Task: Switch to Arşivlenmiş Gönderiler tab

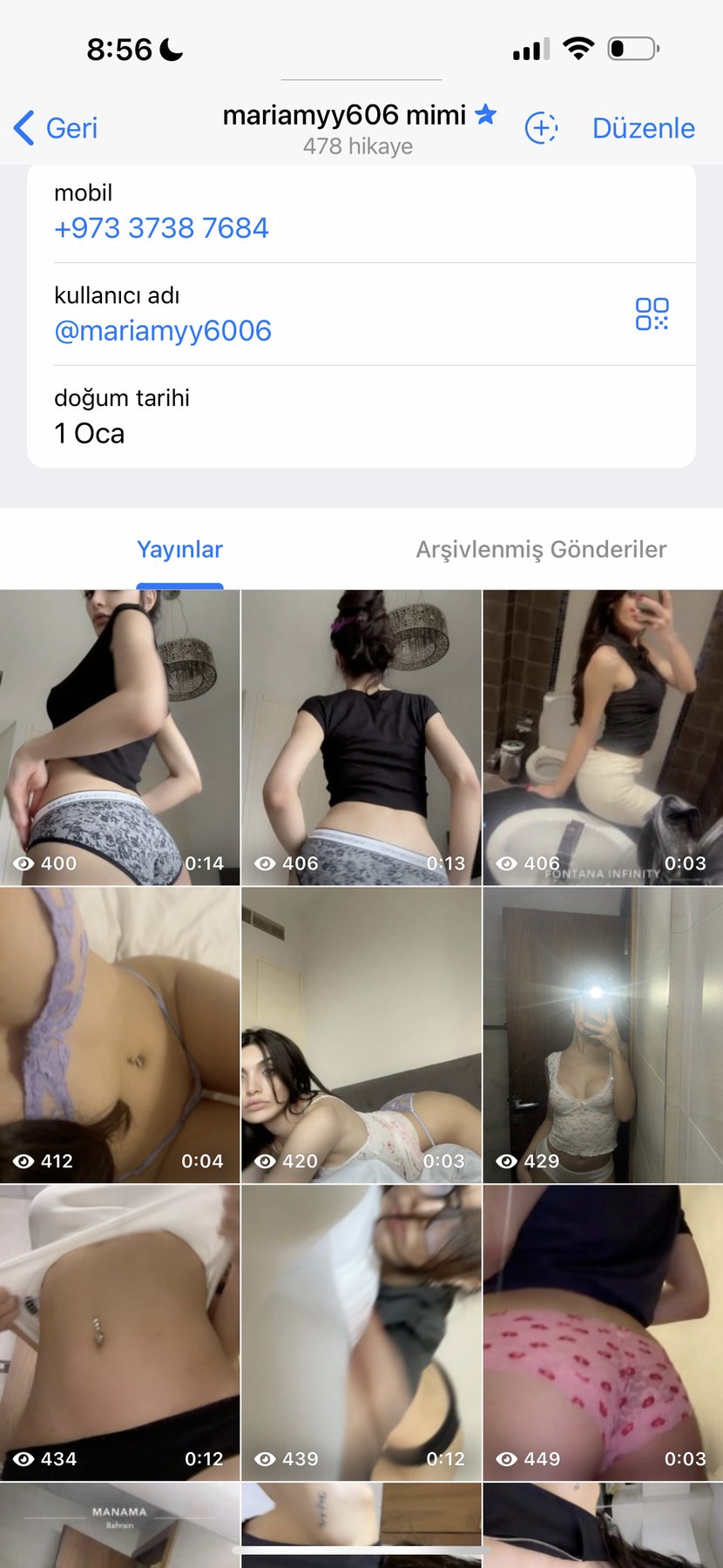Action: pyautogui.click(x=541, y=549)
